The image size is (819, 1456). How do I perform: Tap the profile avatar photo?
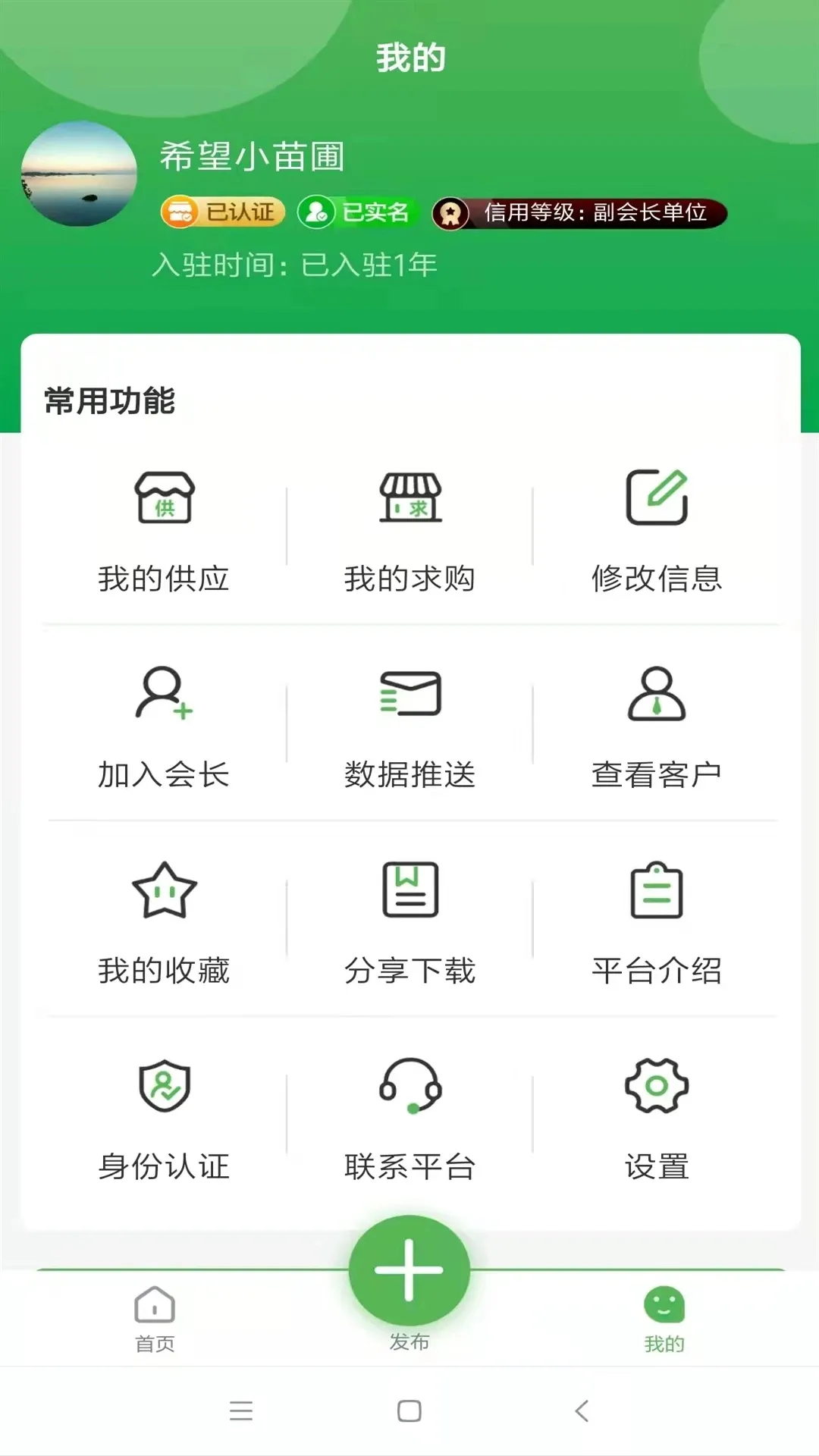point(79,174)
